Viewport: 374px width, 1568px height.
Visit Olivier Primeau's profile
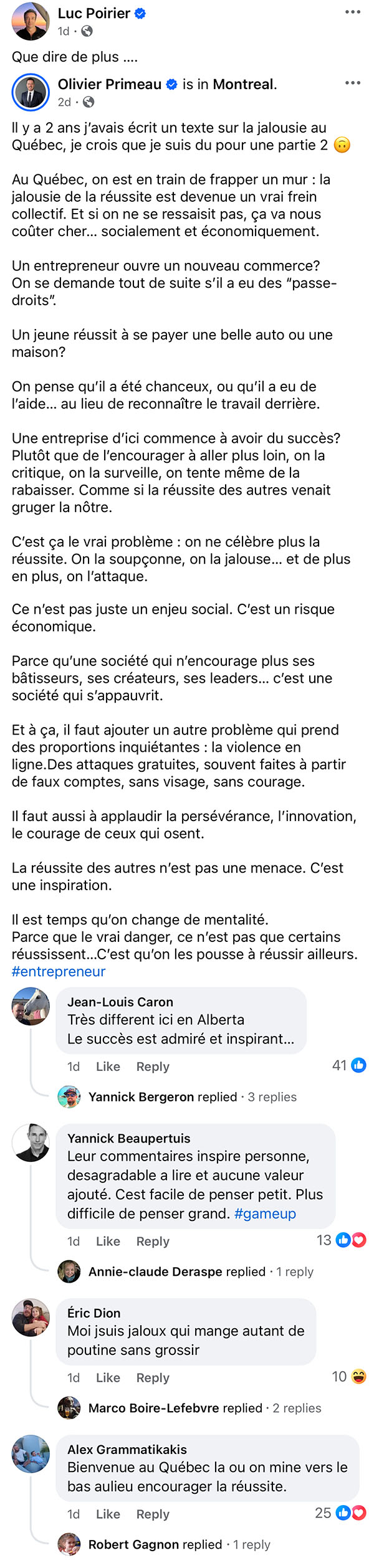110,84
